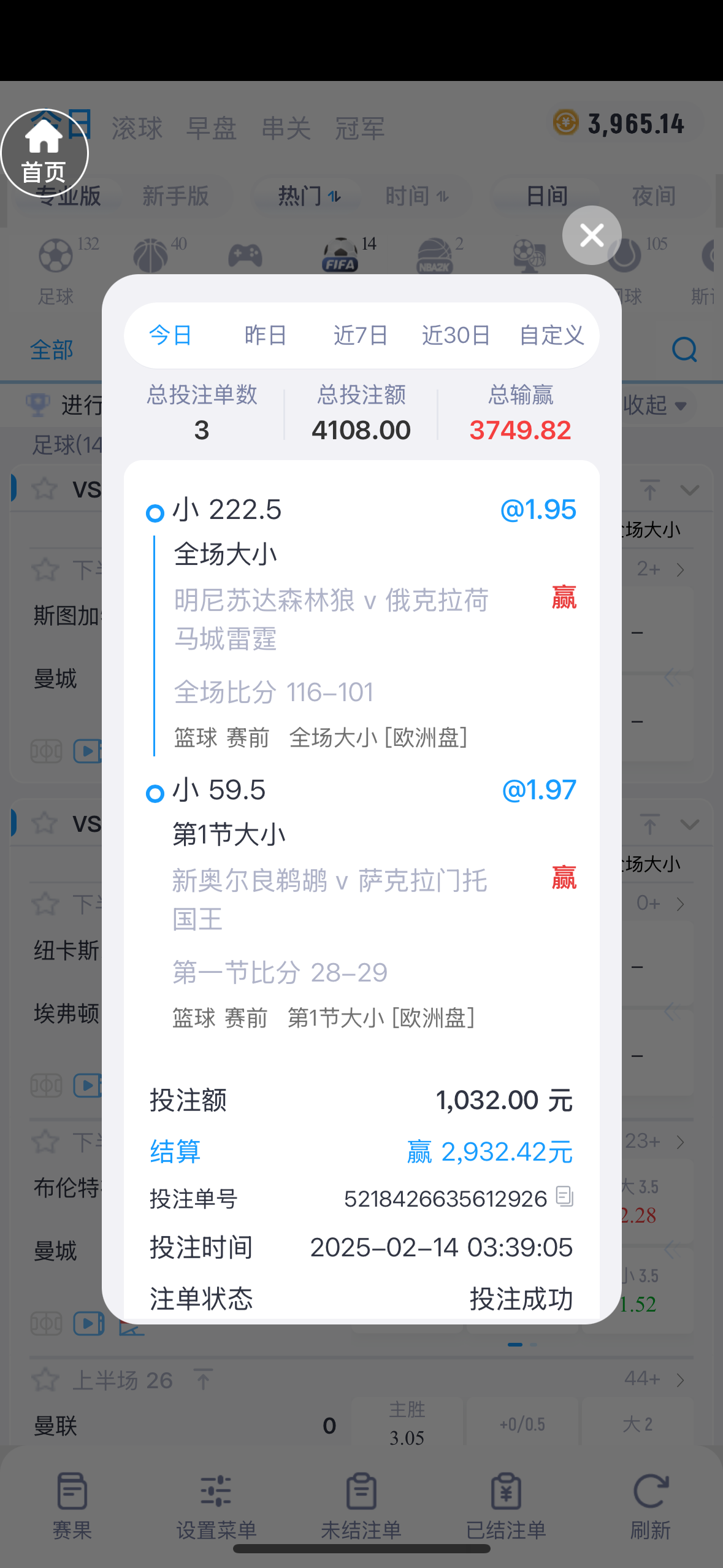View 未结注单 unsettled bets
This screenshot has width=723, height=1568.
pyautogui.click(x=361, y=1505)
